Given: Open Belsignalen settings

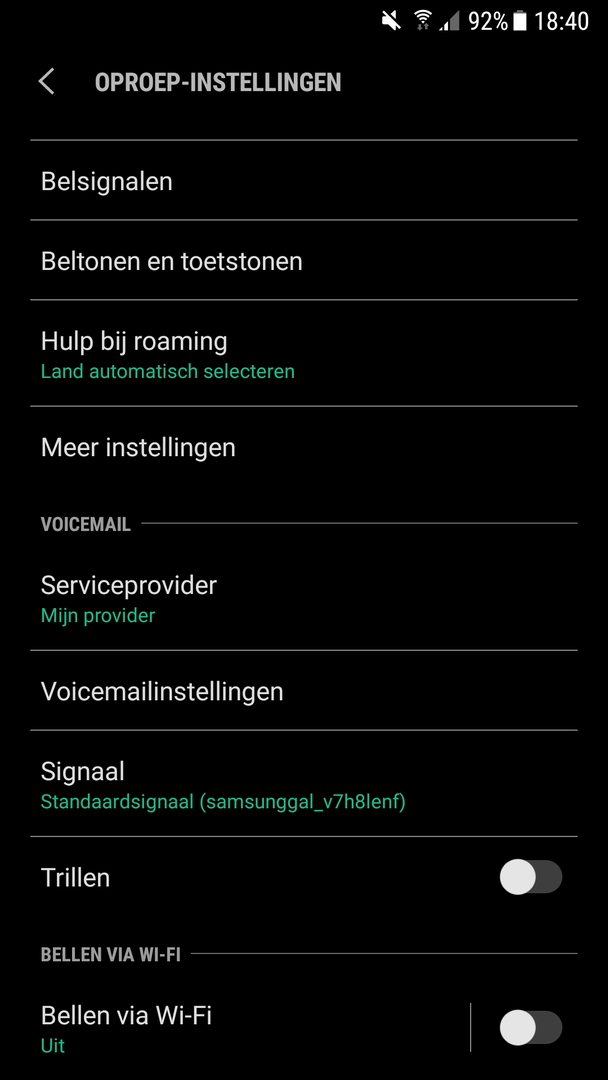Looking at the screenshot, I should (106, 181).
